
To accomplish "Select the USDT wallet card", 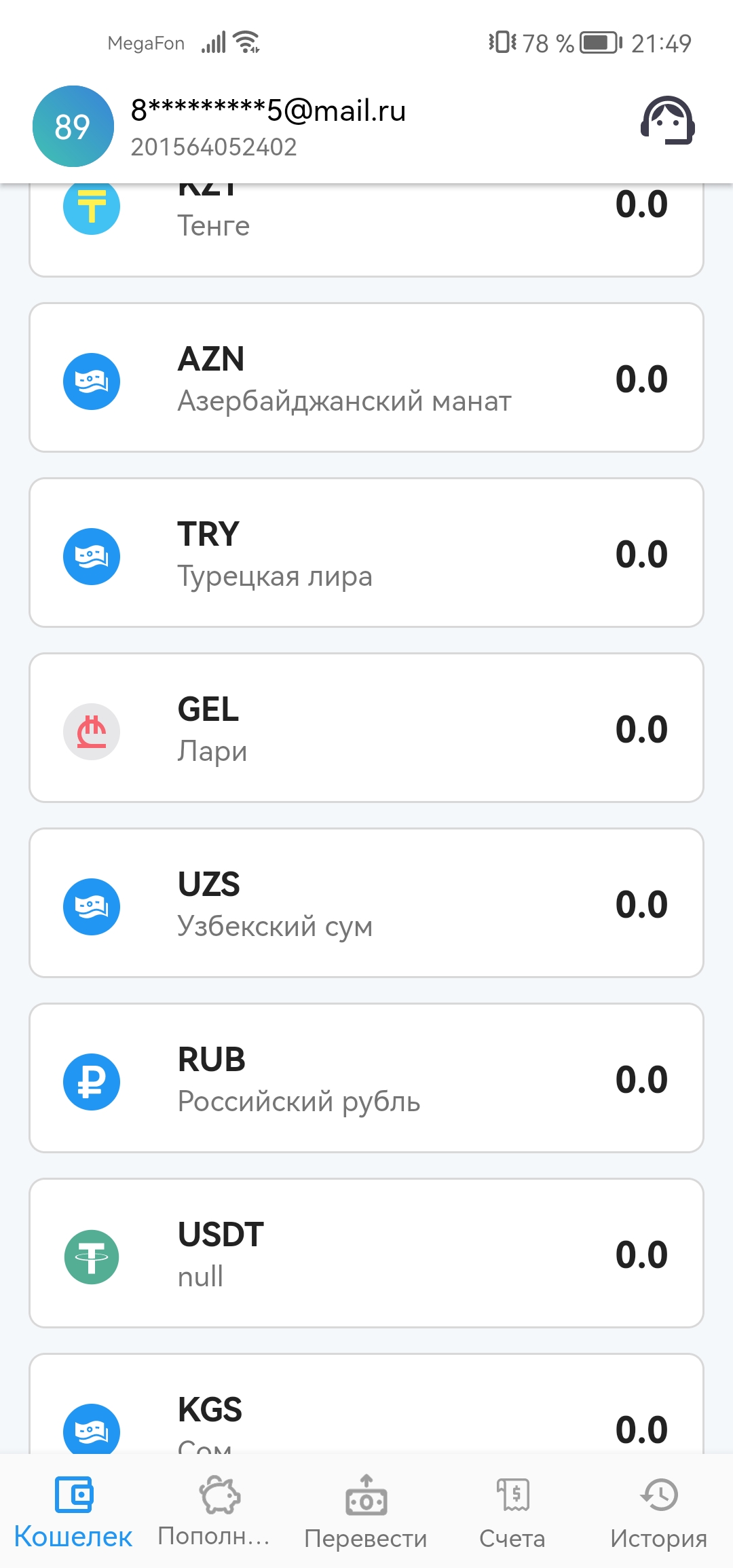I will pos(366,1253).
